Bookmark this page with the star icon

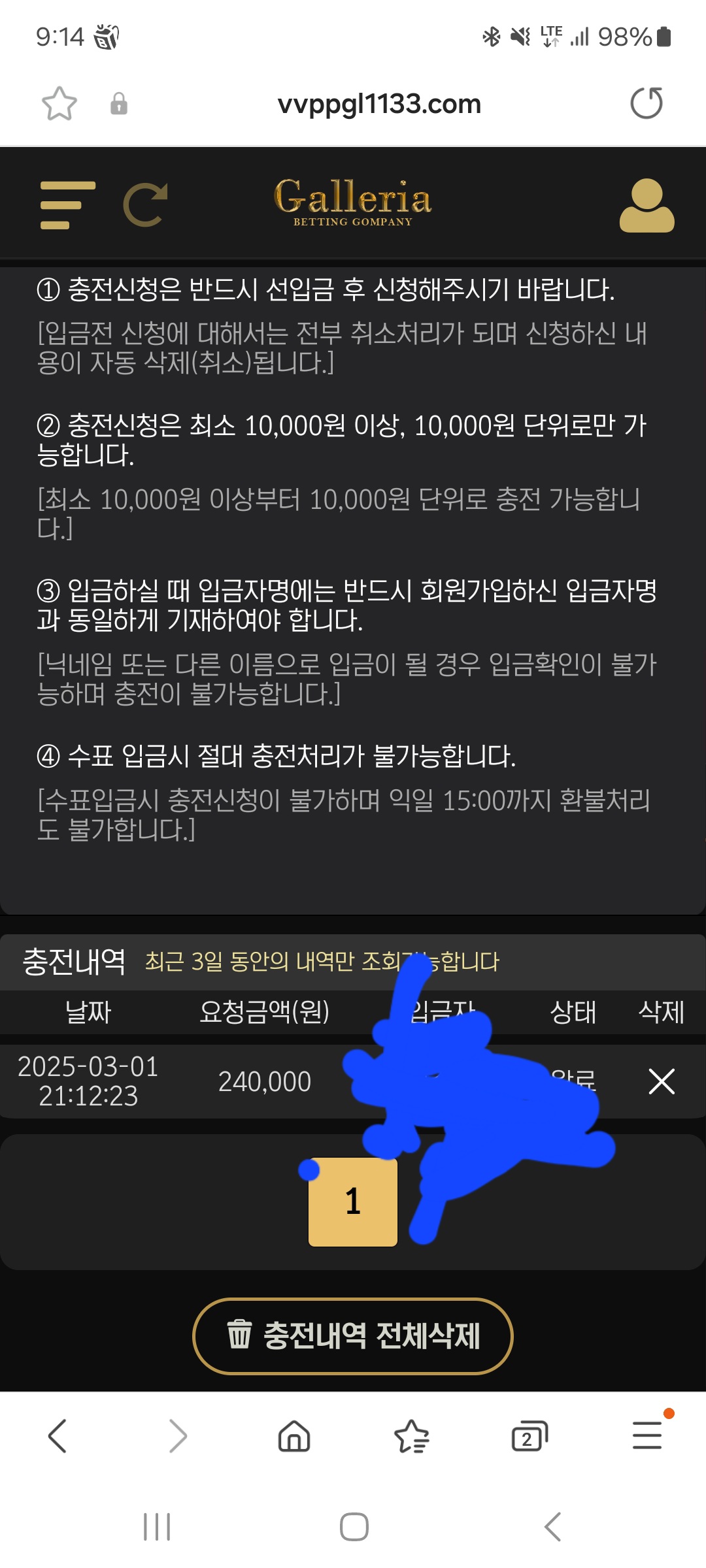(x=59, y=104)
